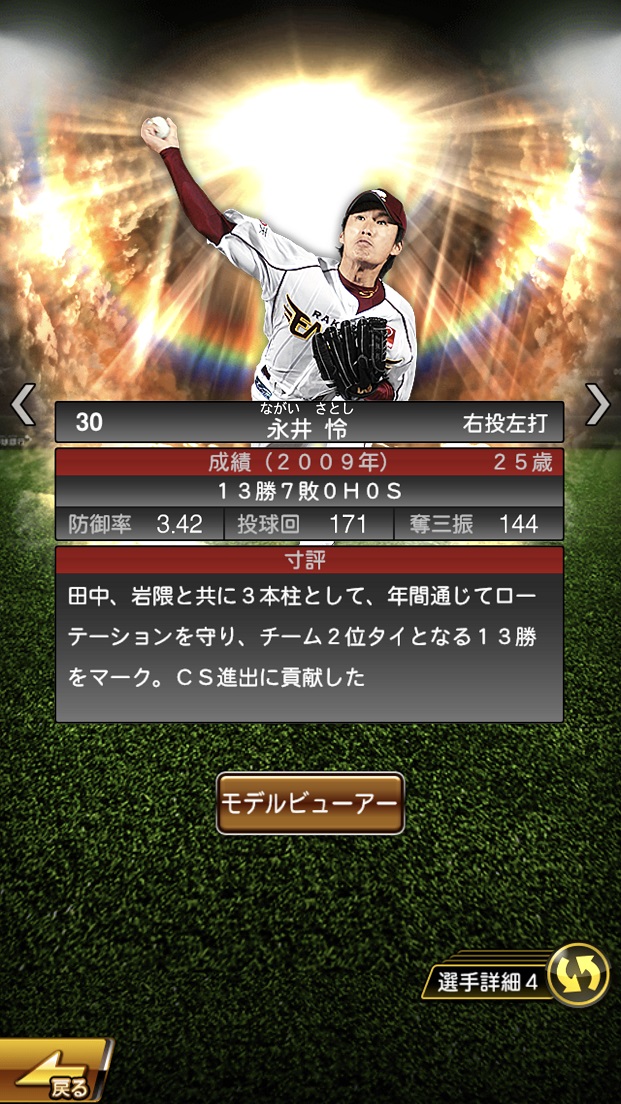Viewport: 621px width, 1104px height.
Task: Open the モデルビューアー model viewer
Action: click(x=310, y=803)
